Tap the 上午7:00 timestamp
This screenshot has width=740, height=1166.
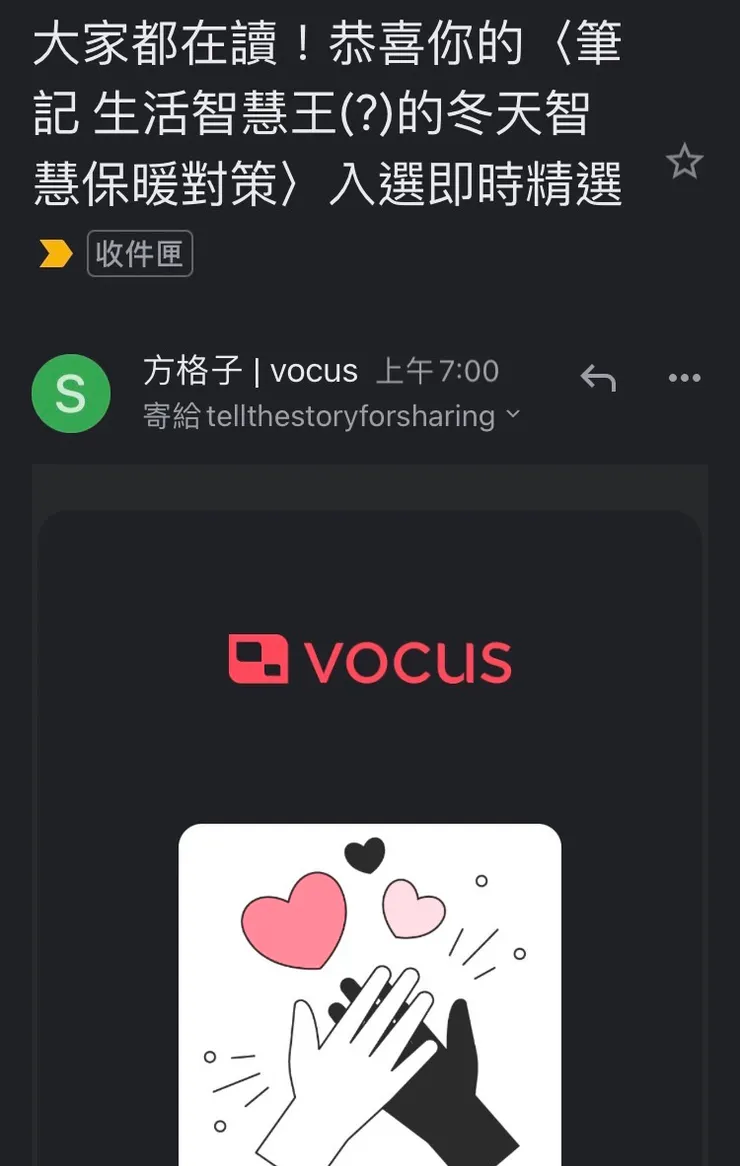coord(437,371)
